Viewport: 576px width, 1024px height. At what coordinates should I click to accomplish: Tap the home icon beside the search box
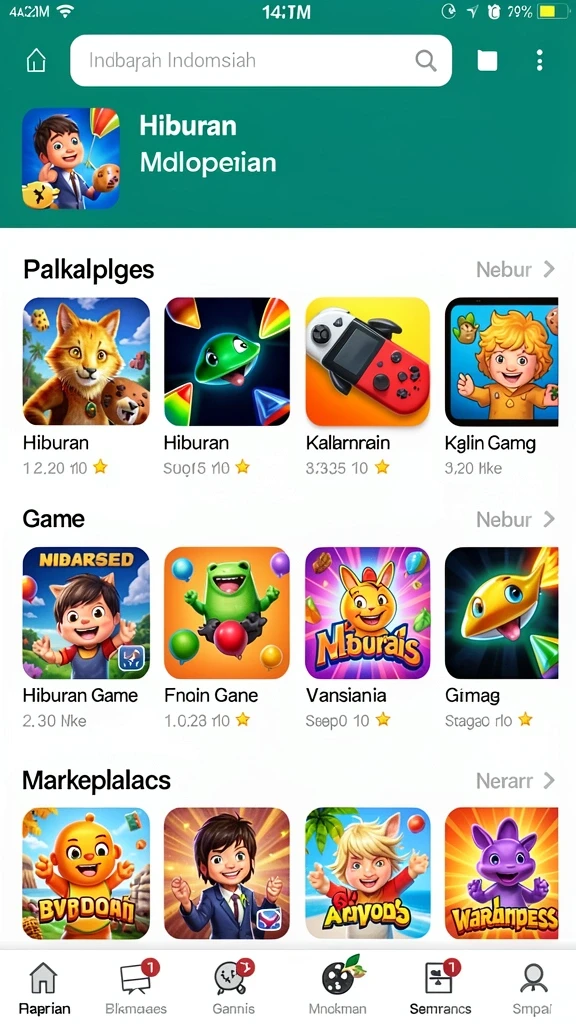coord(36,61)
